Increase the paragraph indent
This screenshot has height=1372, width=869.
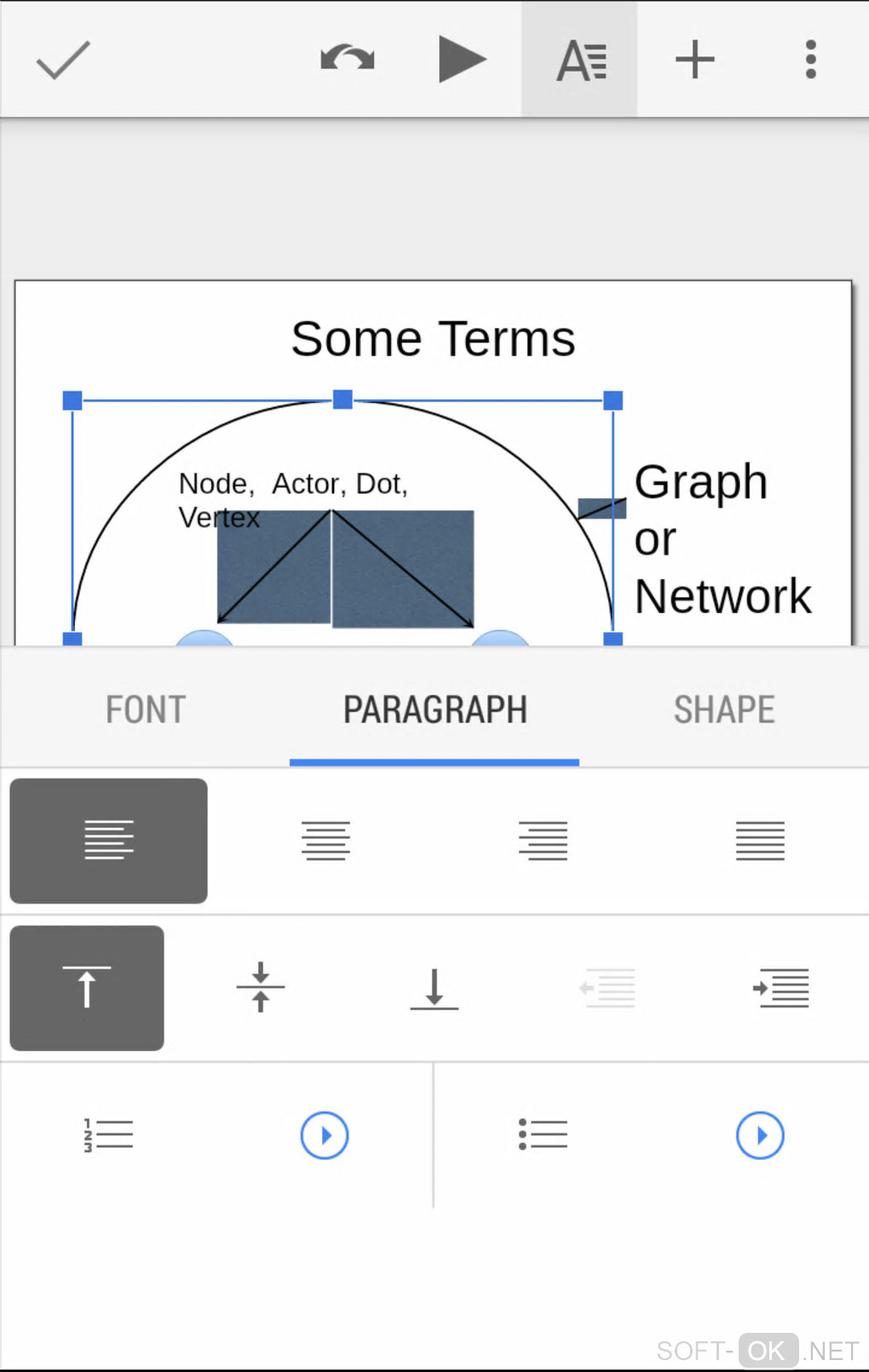pos(781,988)
